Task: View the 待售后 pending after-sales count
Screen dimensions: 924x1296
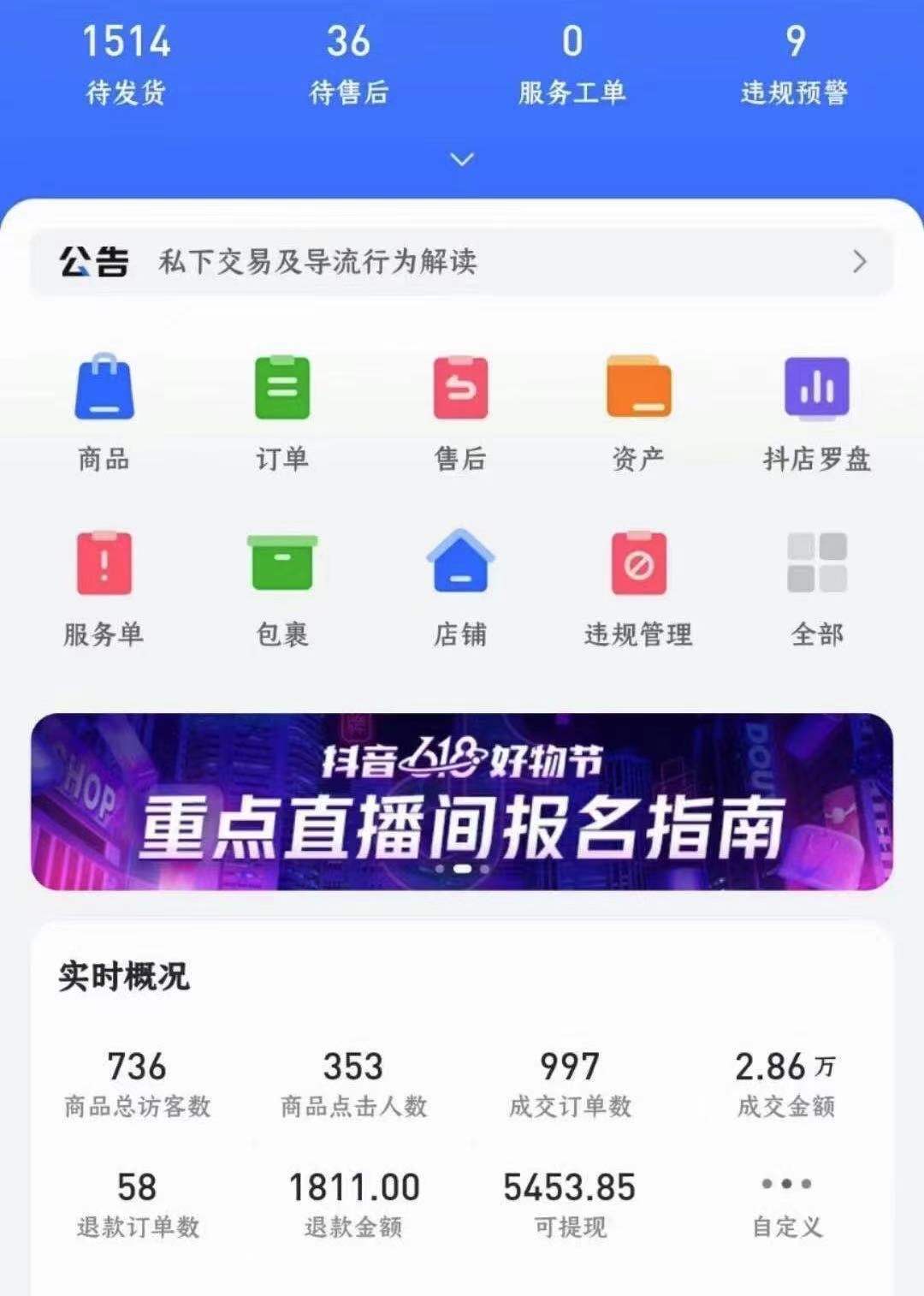Action: 348,64
